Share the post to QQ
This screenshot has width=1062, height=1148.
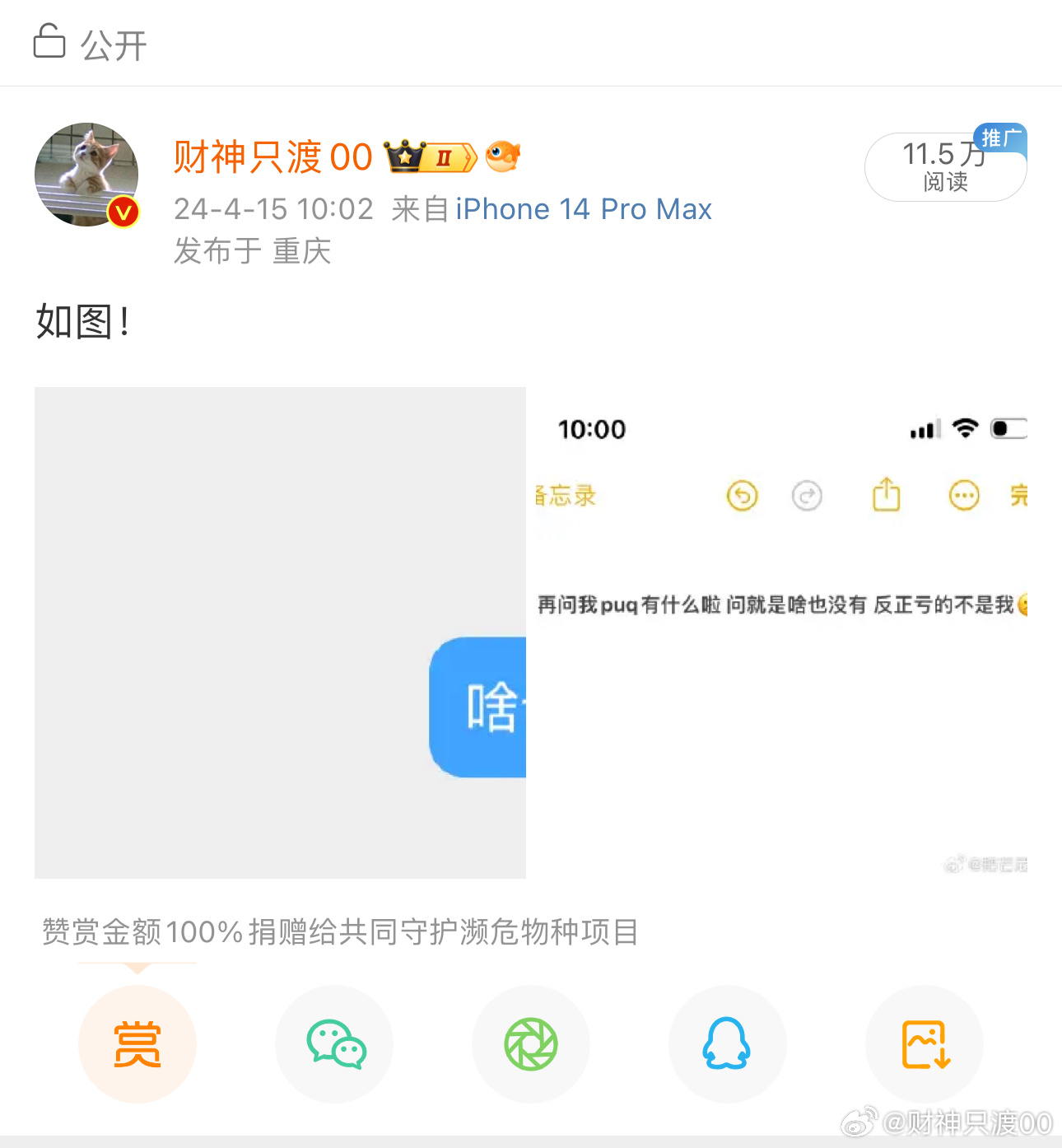(x=727, y=1043)
